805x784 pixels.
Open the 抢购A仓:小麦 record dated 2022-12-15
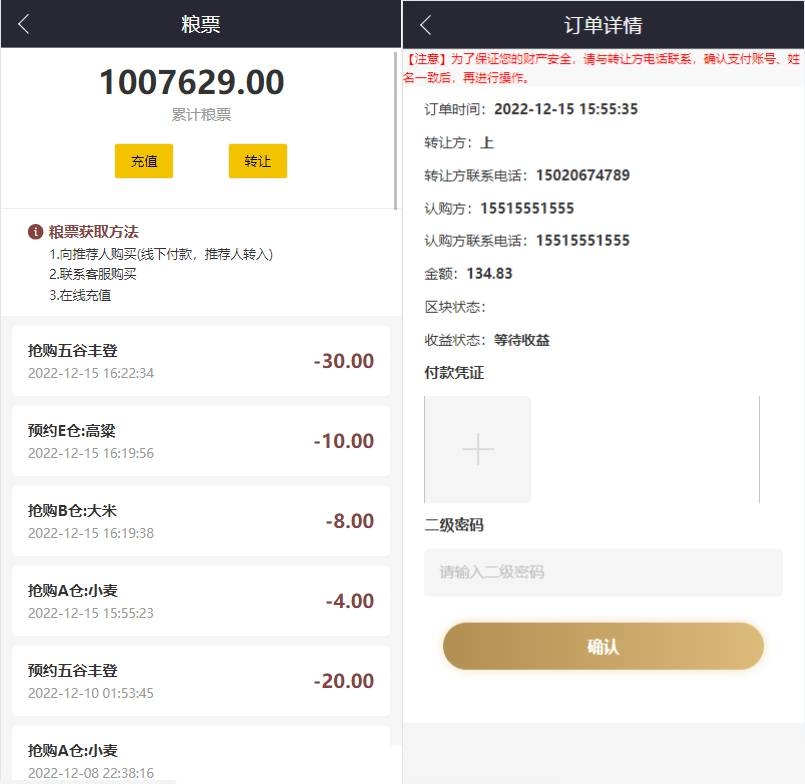coord(200,601)
